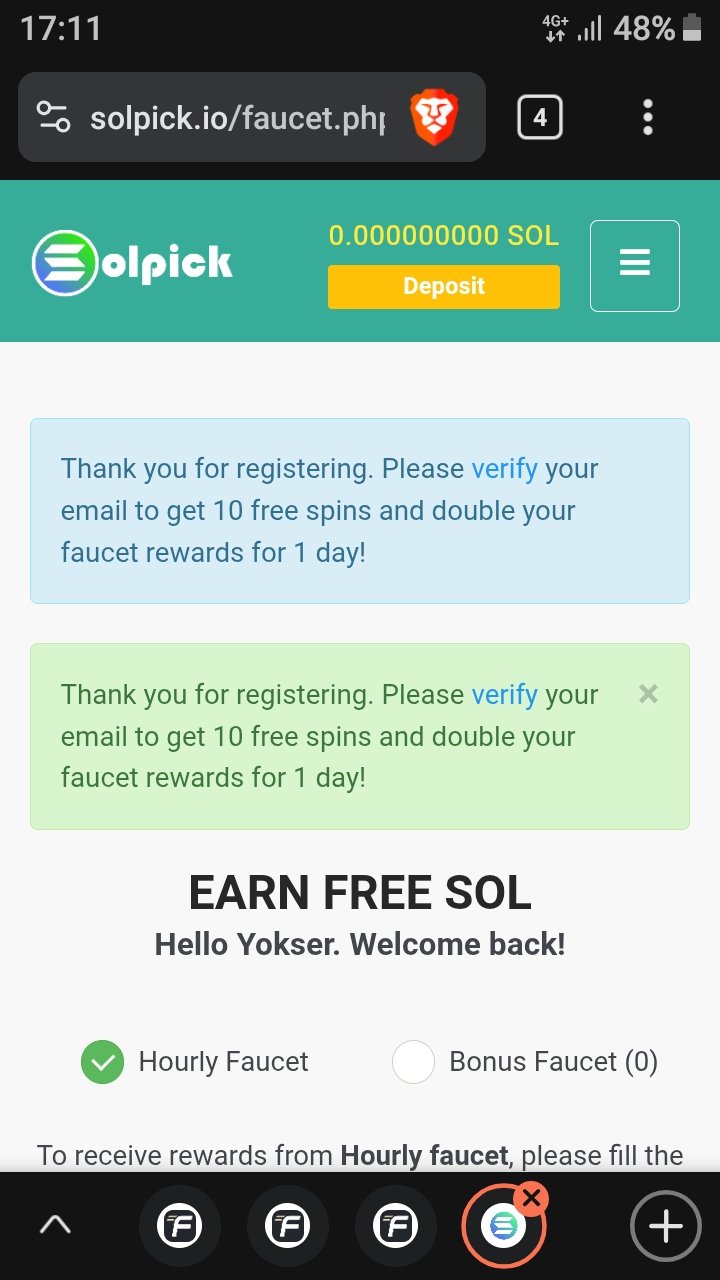Tap the URL address bar
720x1280 pixels.
(x=236, y=118)
